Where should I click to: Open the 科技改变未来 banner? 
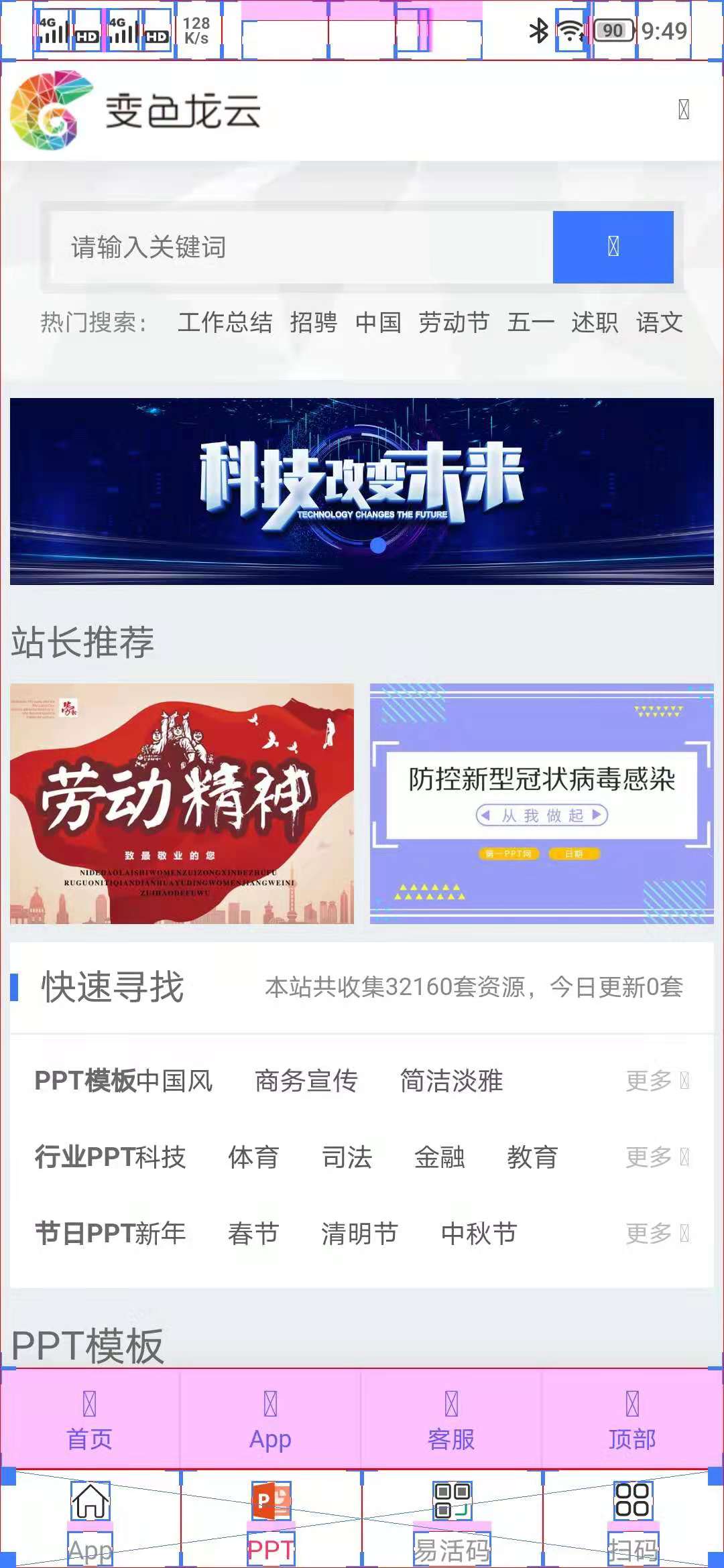click(362, 491)
